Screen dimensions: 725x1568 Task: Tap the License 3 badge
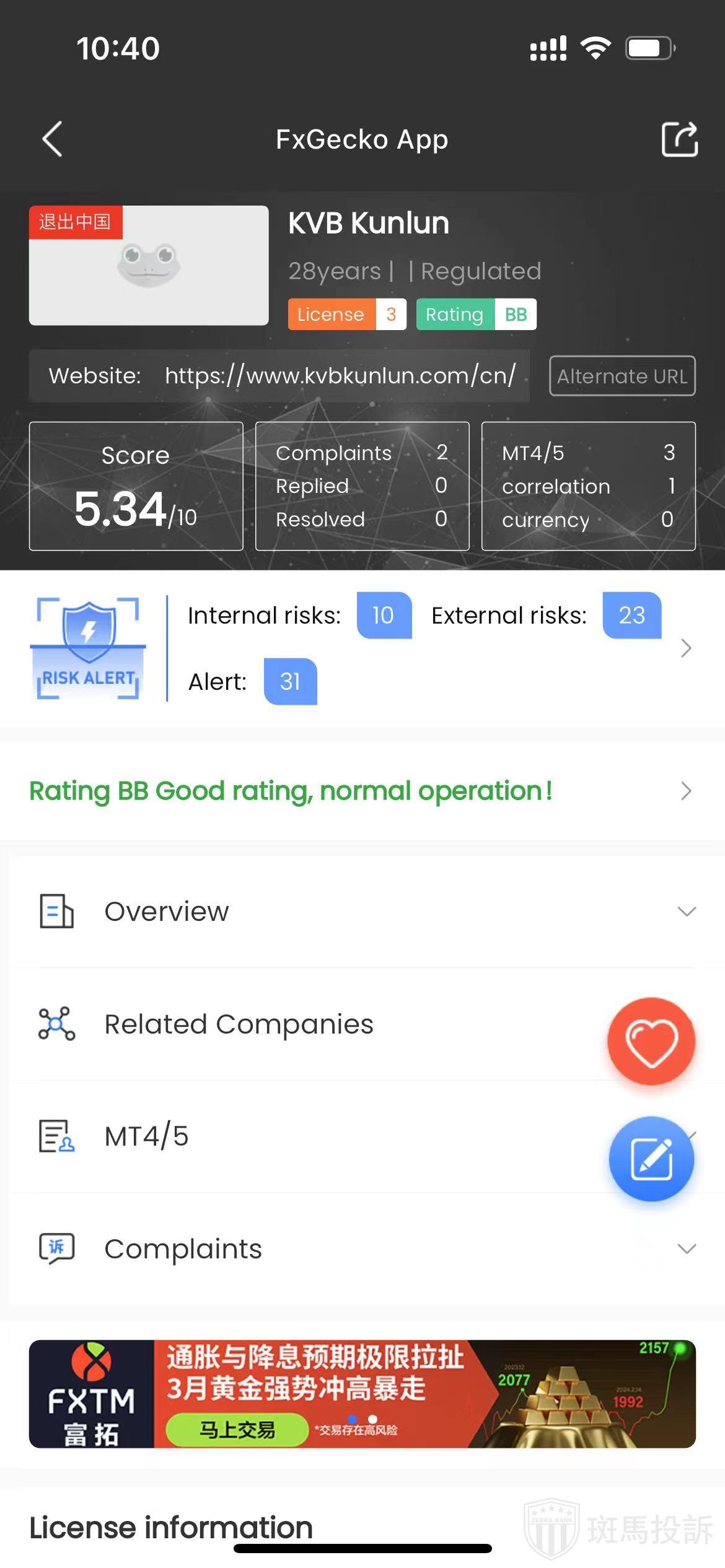click(x=347, y=315)
